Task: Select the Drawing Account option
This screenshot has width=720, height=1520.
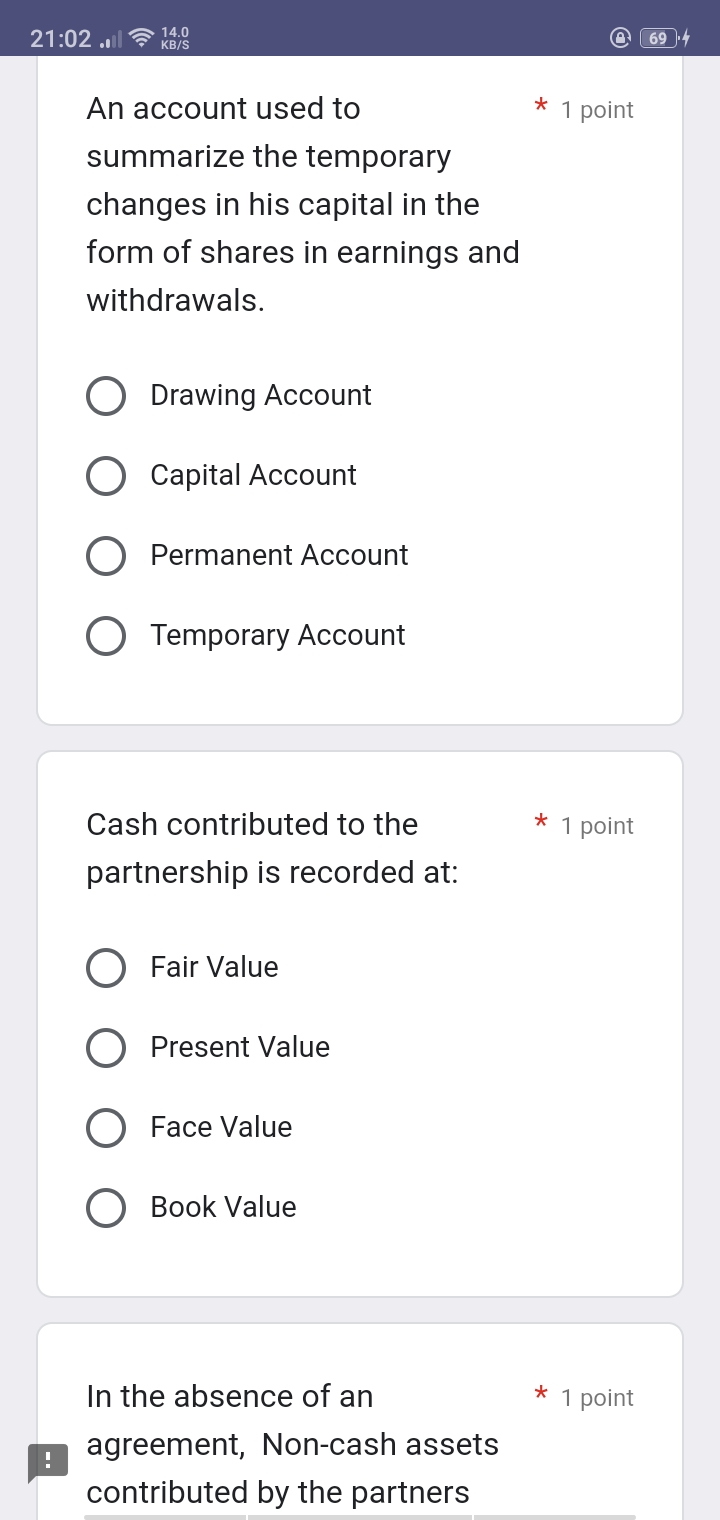Action: point(106,396)
